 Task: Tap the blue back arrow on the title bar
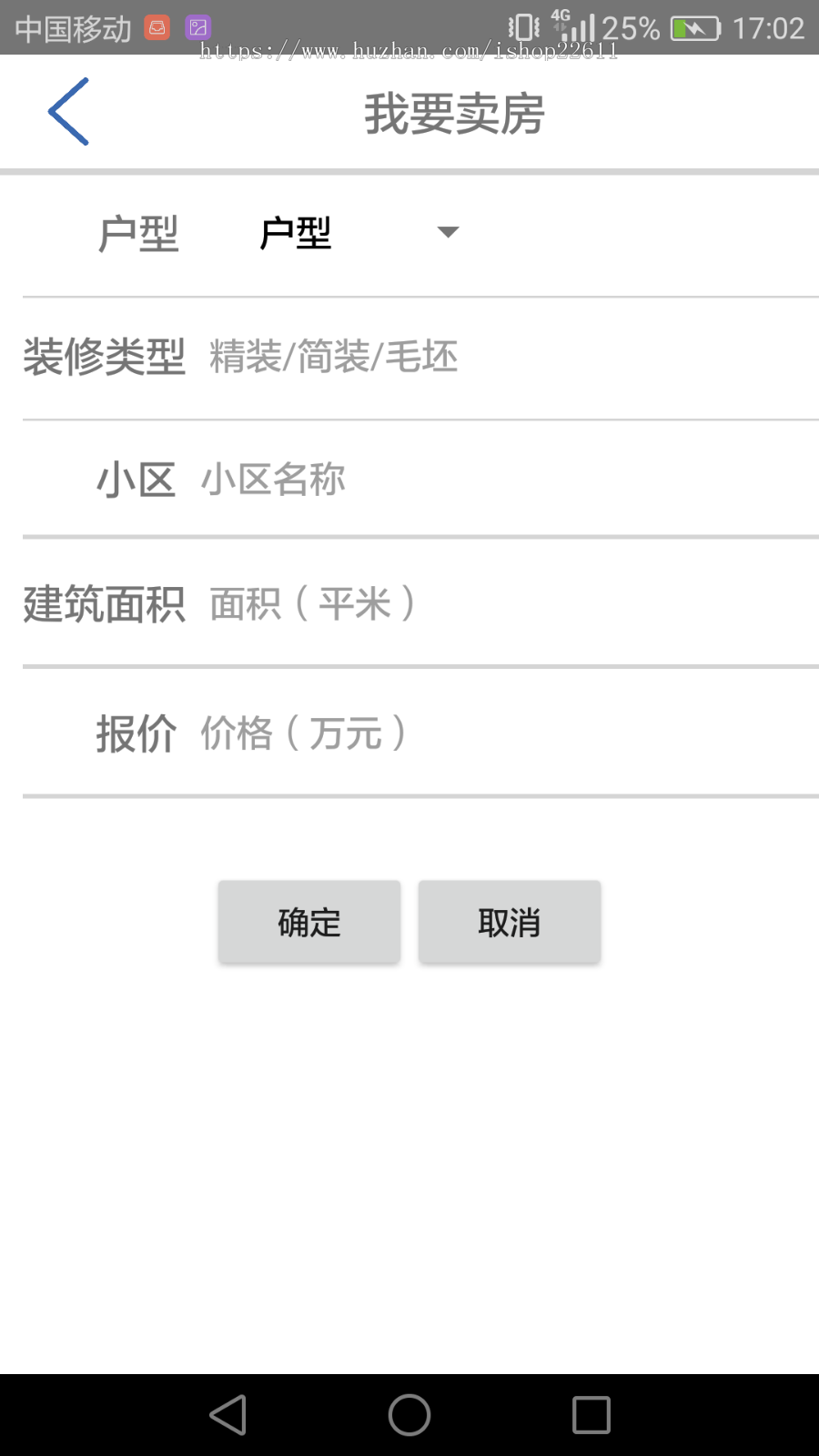pyautogui.click(x=68, y=111)
